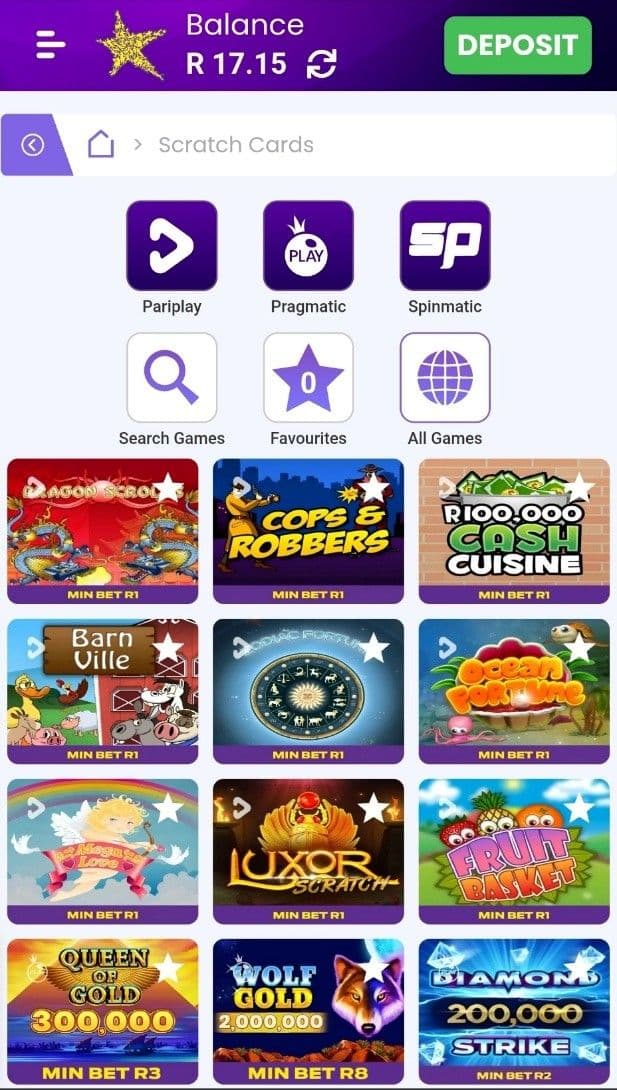Select All Games
The height and width of the screenshot is (1090, 617).
(445, 378)
